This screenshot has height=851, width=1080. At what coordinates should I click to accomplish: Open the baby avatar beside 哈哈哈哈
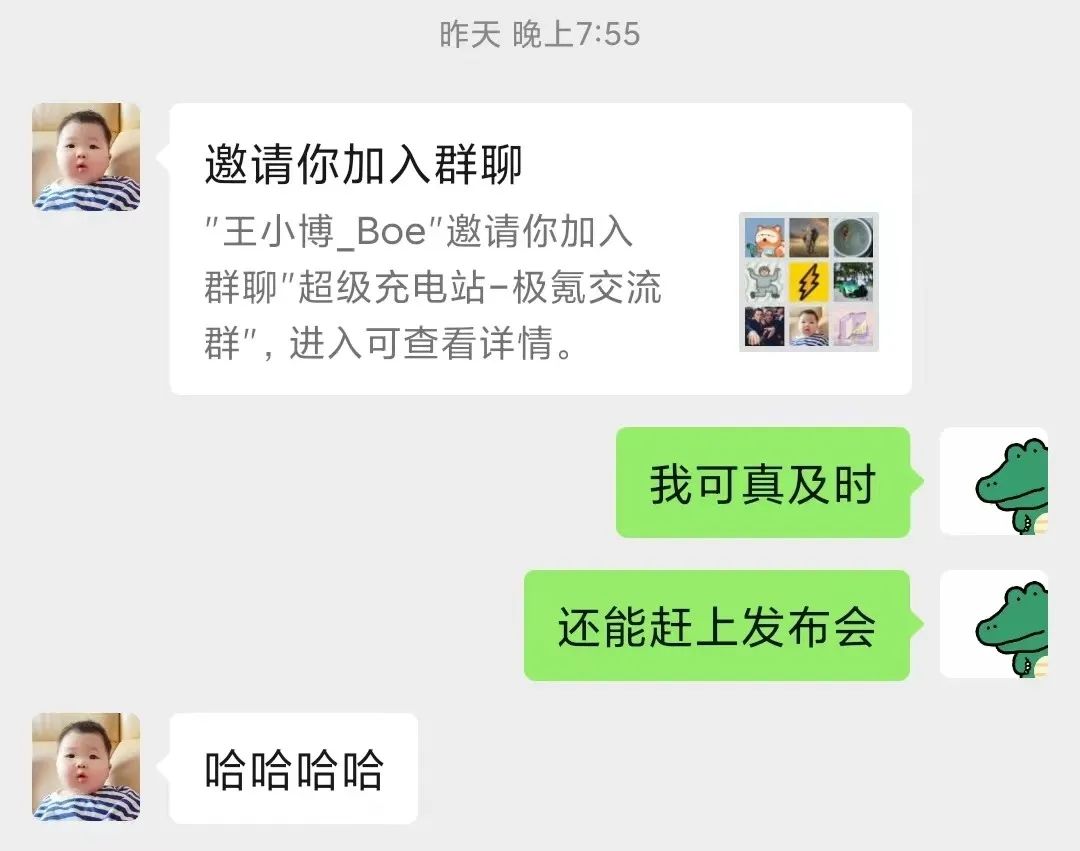[86, 767]
